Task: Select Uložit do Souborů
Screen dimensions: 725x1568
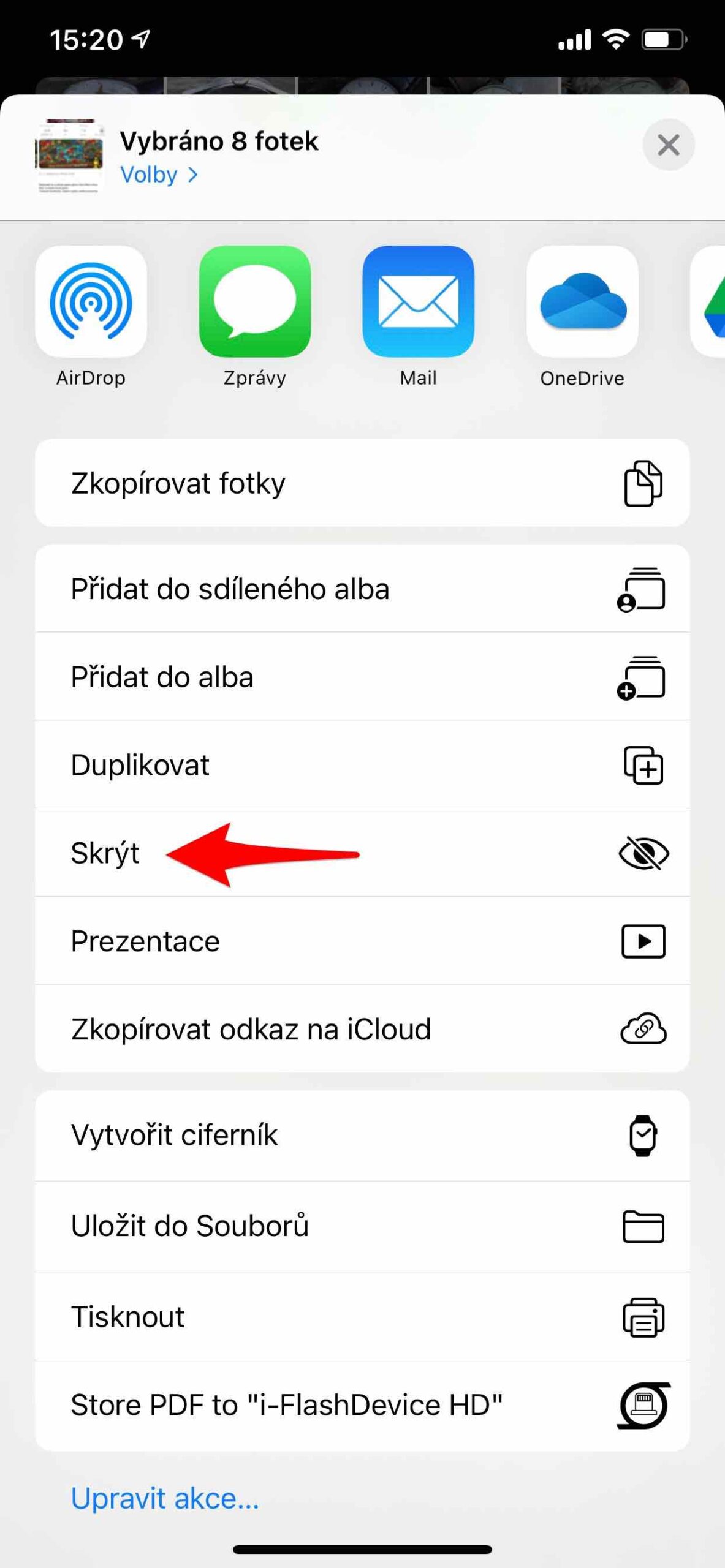Action: pyautogui.click(x=362, y=1226)
